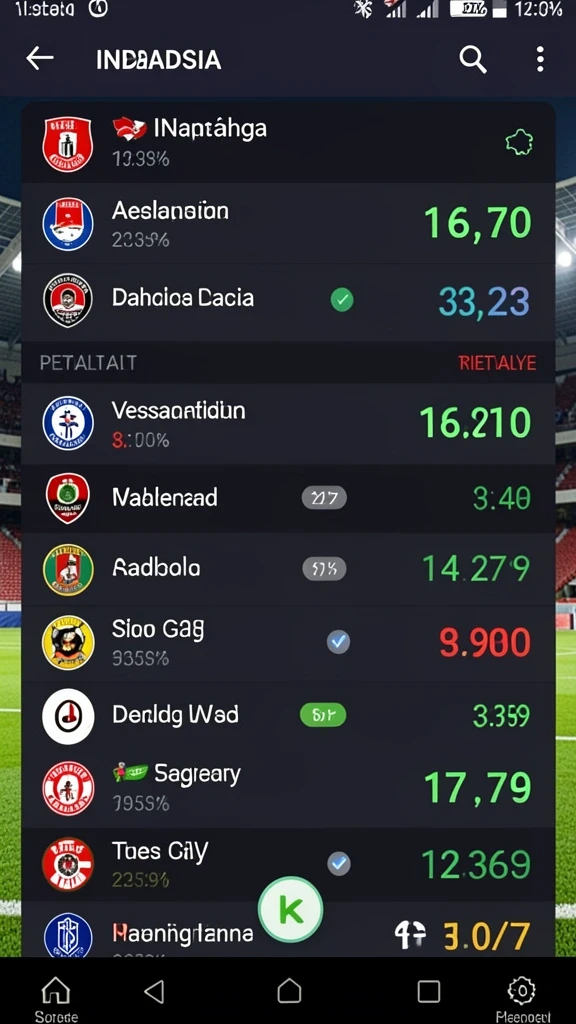
Task: Open the three-dot overflow menu
Action: pos(539,59)
